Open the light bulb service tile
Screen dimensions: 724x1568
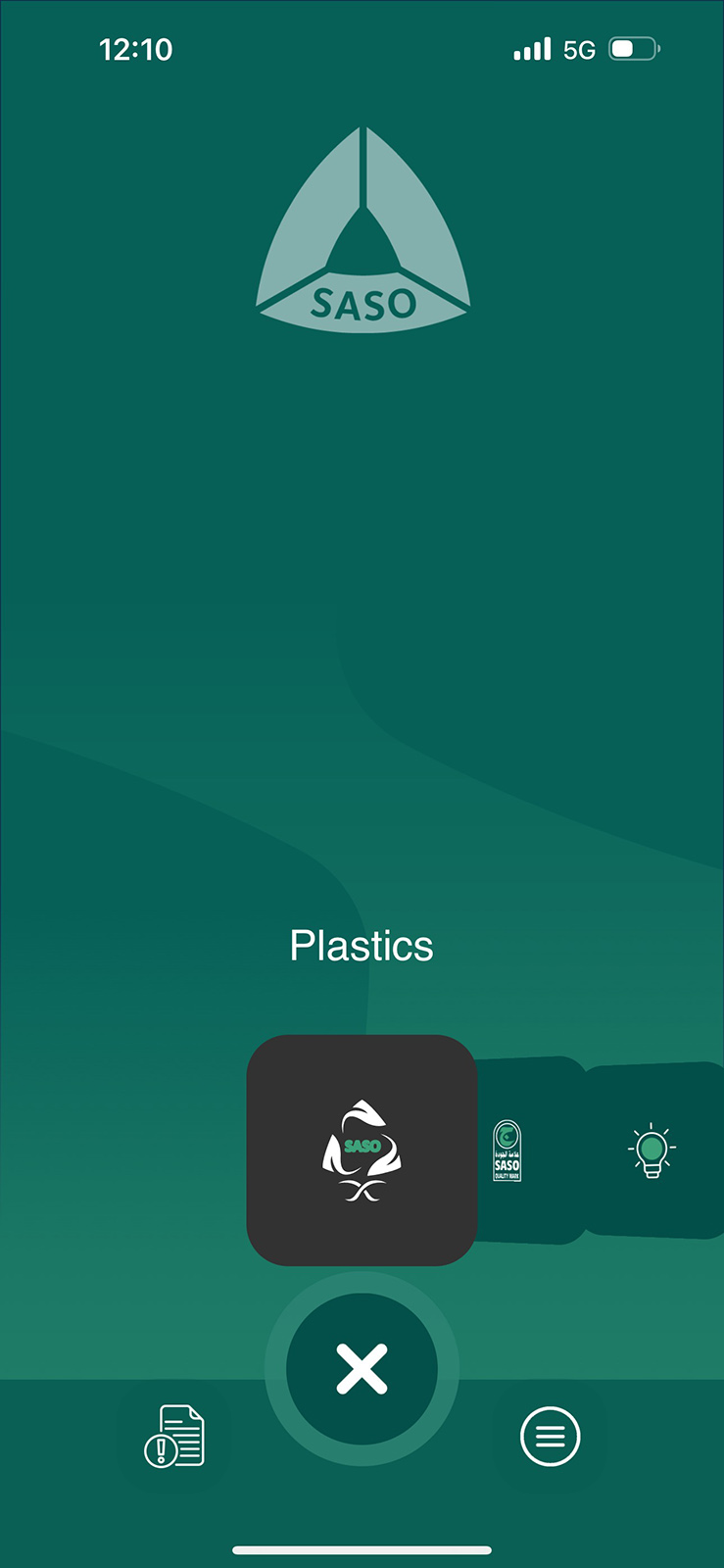click(x=652, y=1151)
